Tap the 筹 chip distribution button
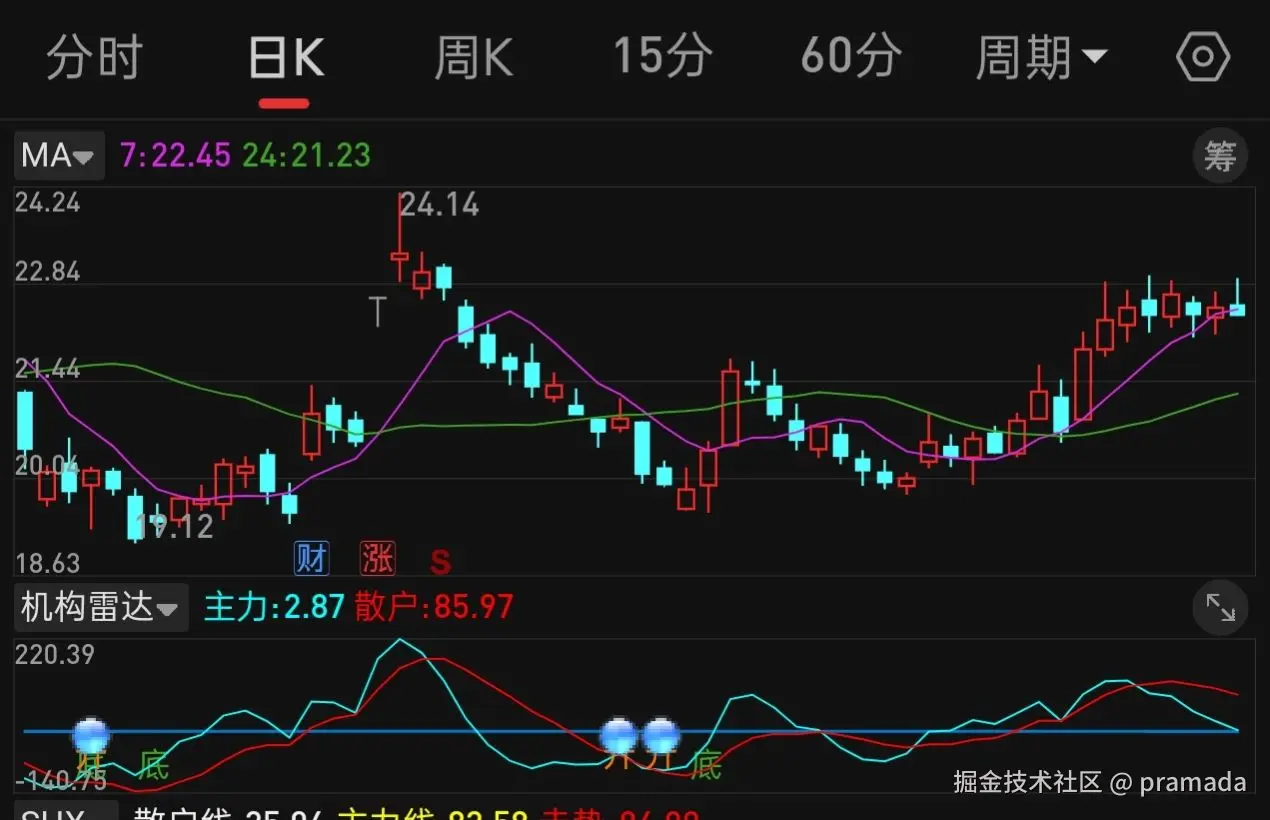This screenshot has width=1270, height=820. (1220, 156)
